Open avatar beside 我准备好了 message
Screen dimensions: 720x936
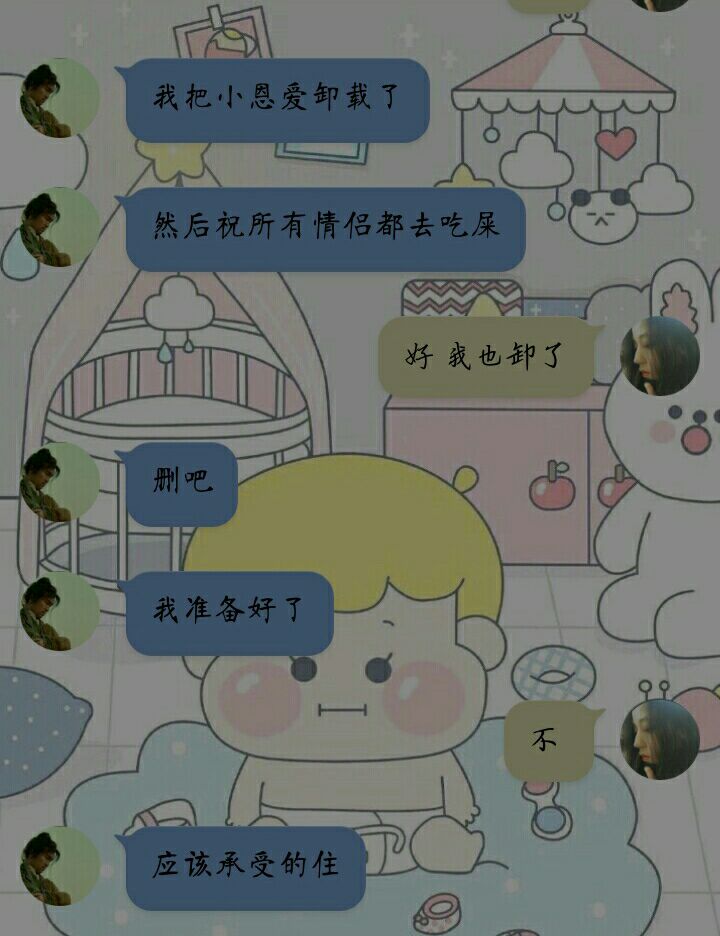(60, 610)
